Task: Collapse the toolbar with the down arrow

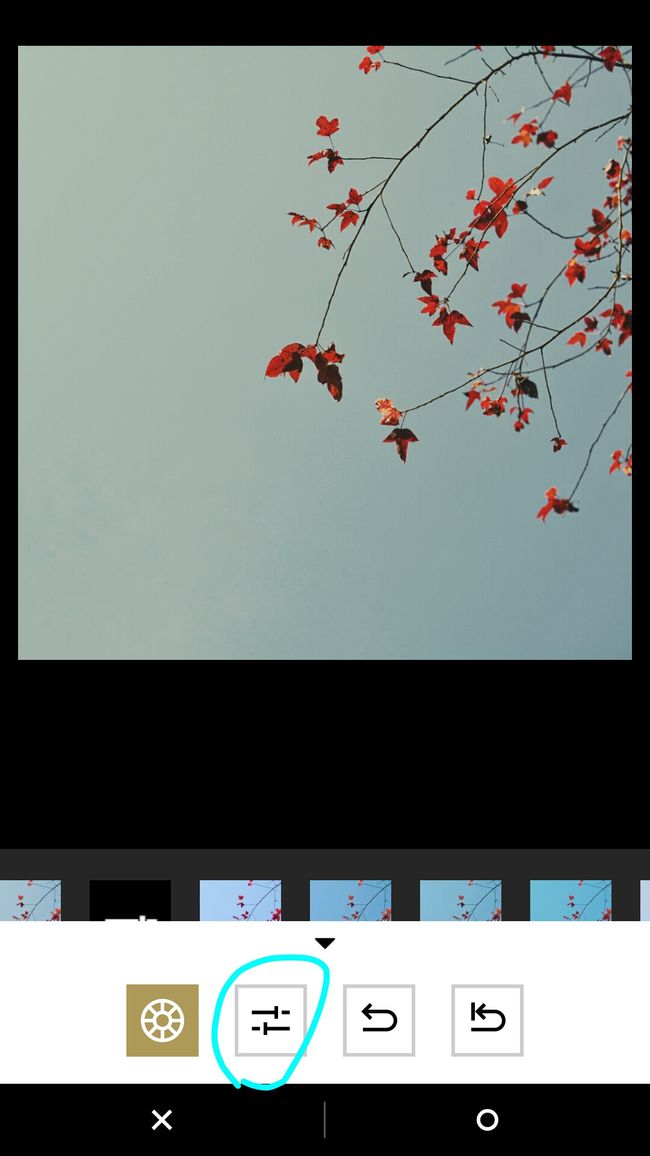Action: point(325,943)
